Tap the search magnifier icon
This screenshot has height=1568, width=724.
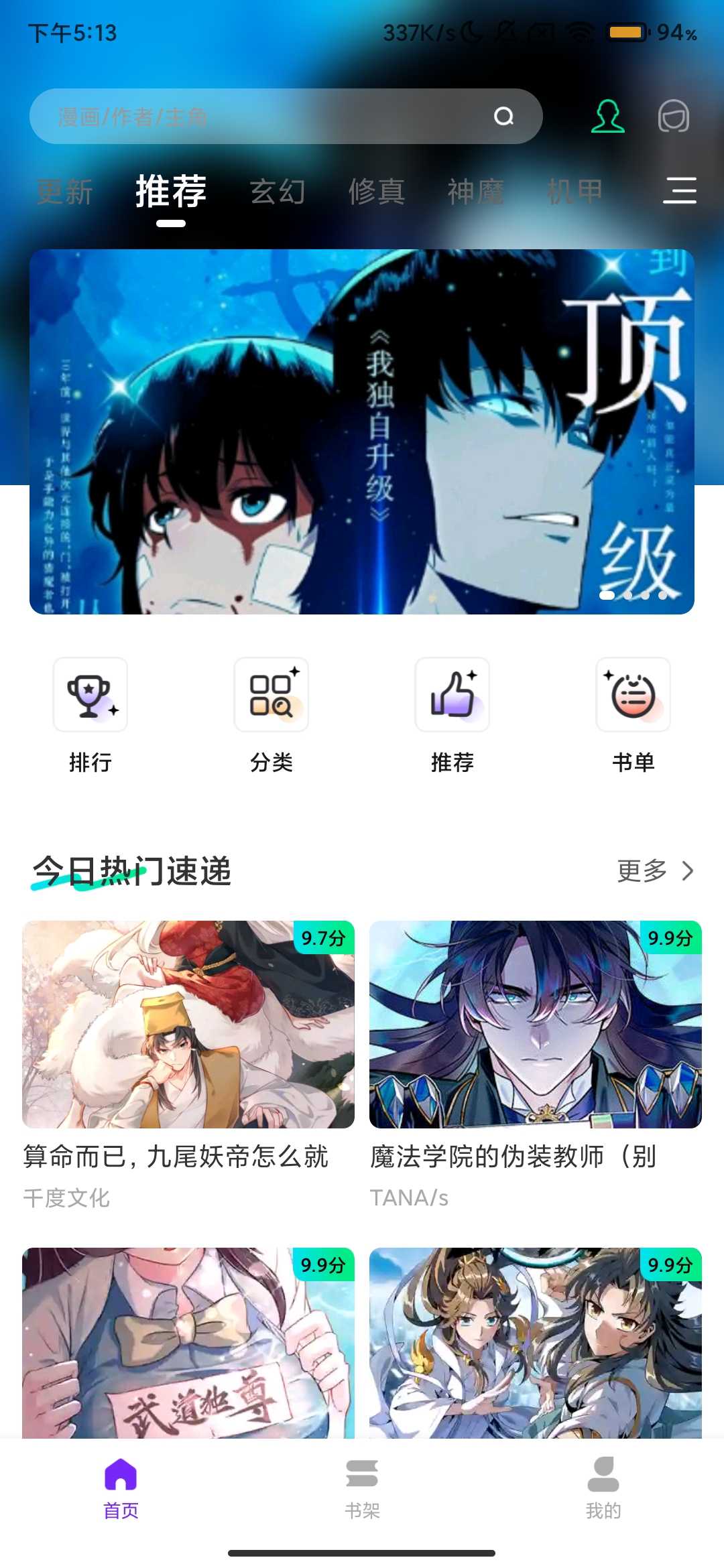point(506,115)
